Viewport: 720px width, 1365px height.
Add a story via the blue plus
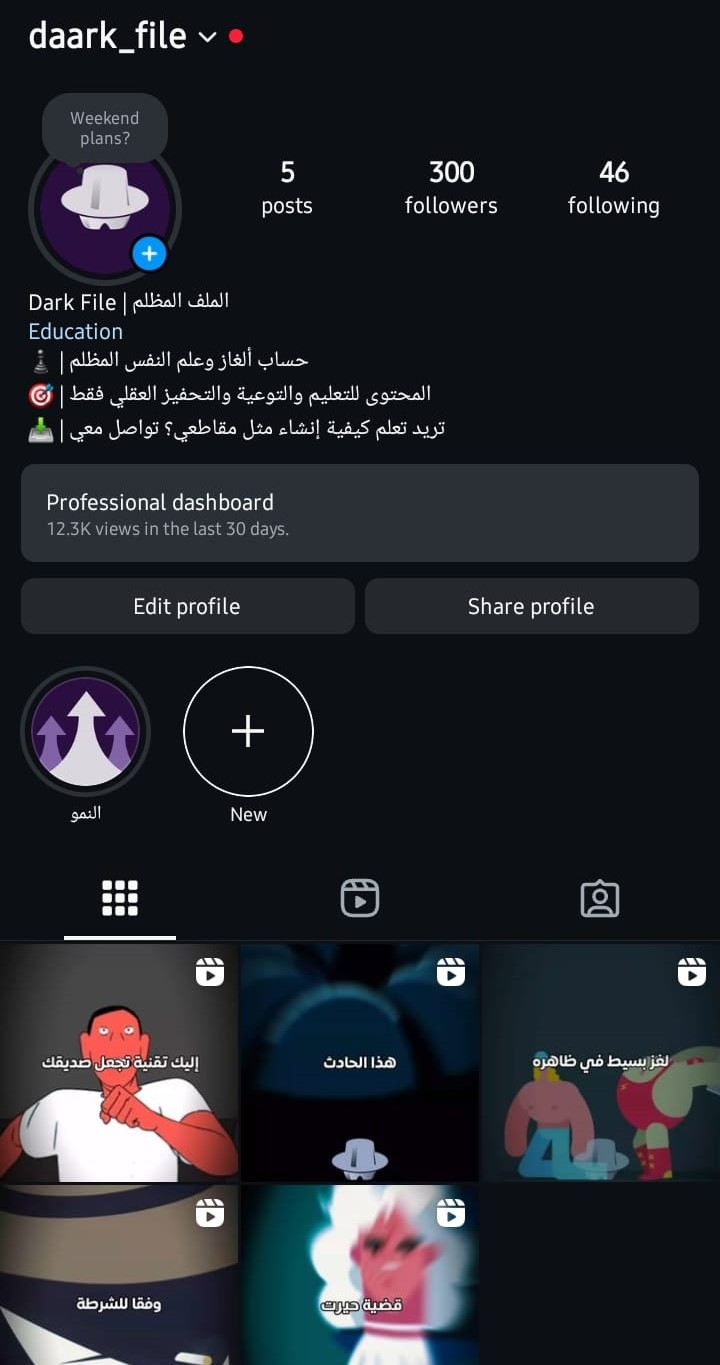pos(149,254)
